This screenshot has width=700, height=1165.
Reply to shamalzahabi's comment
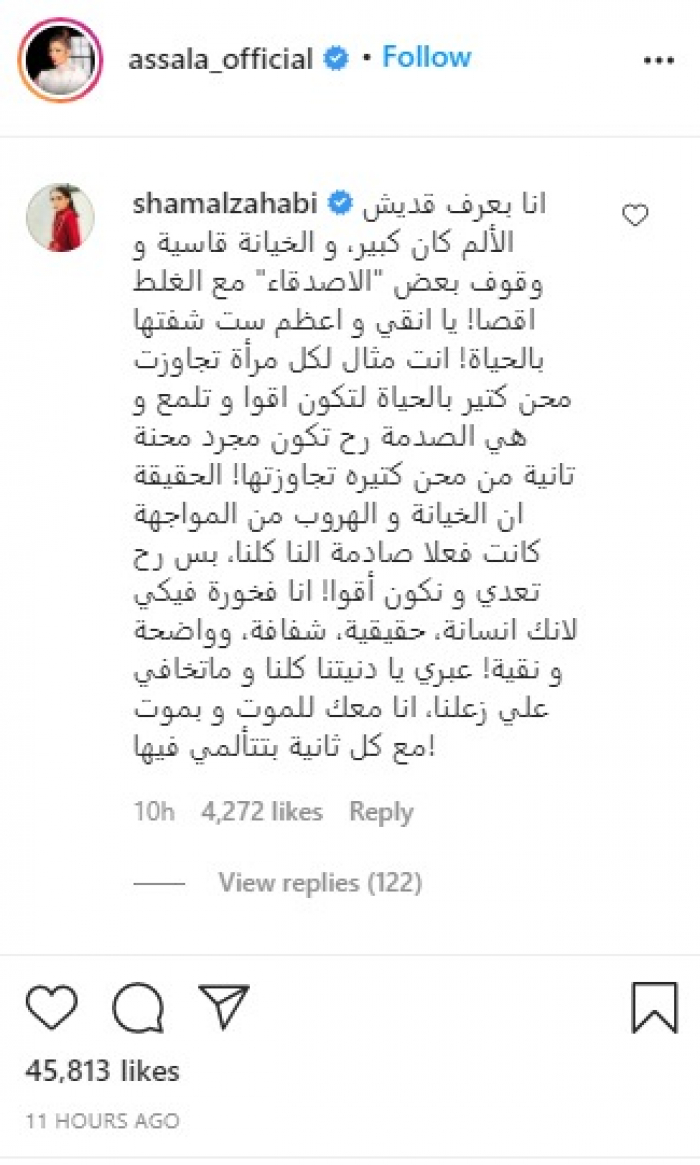tap(381, 812)
